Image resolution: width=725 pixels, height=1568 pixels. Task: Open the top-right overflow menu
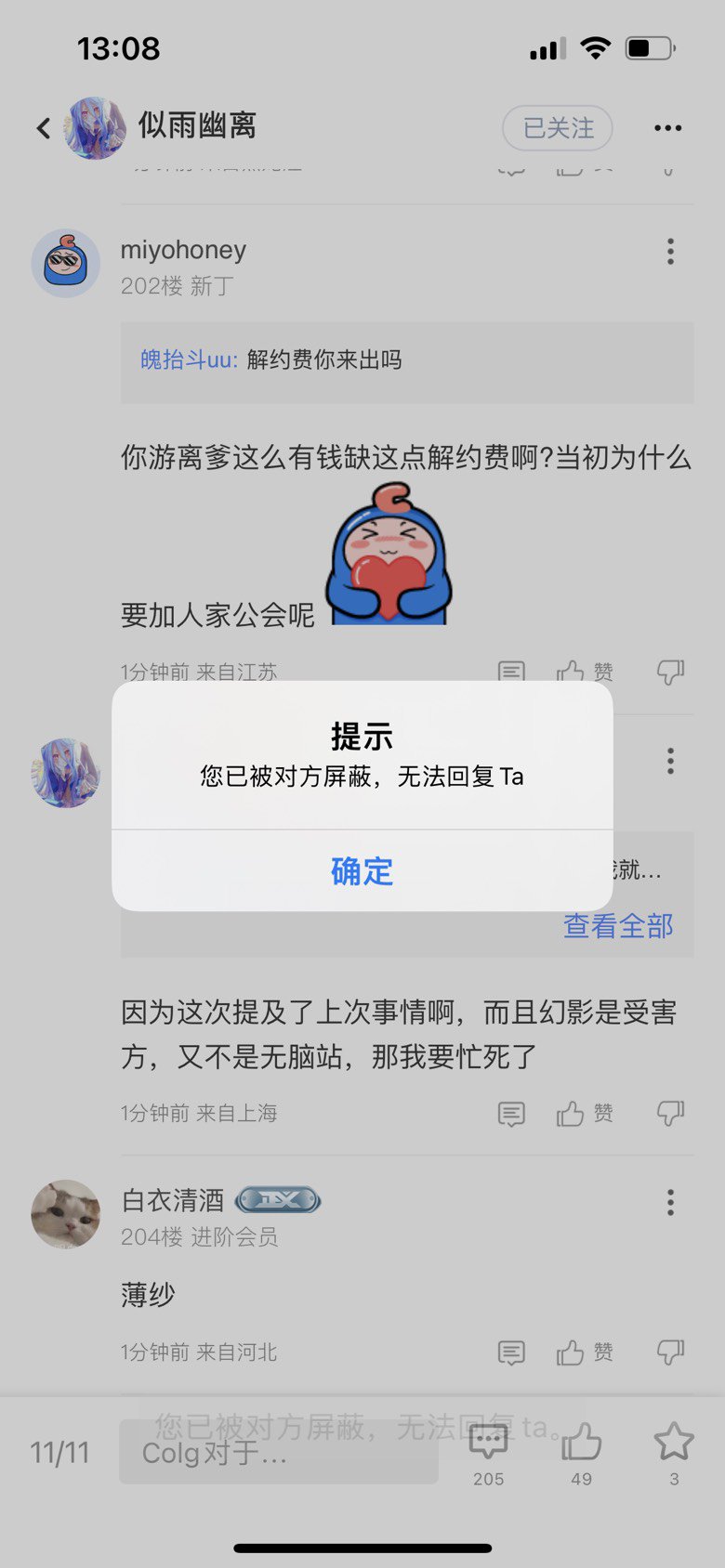667,128
